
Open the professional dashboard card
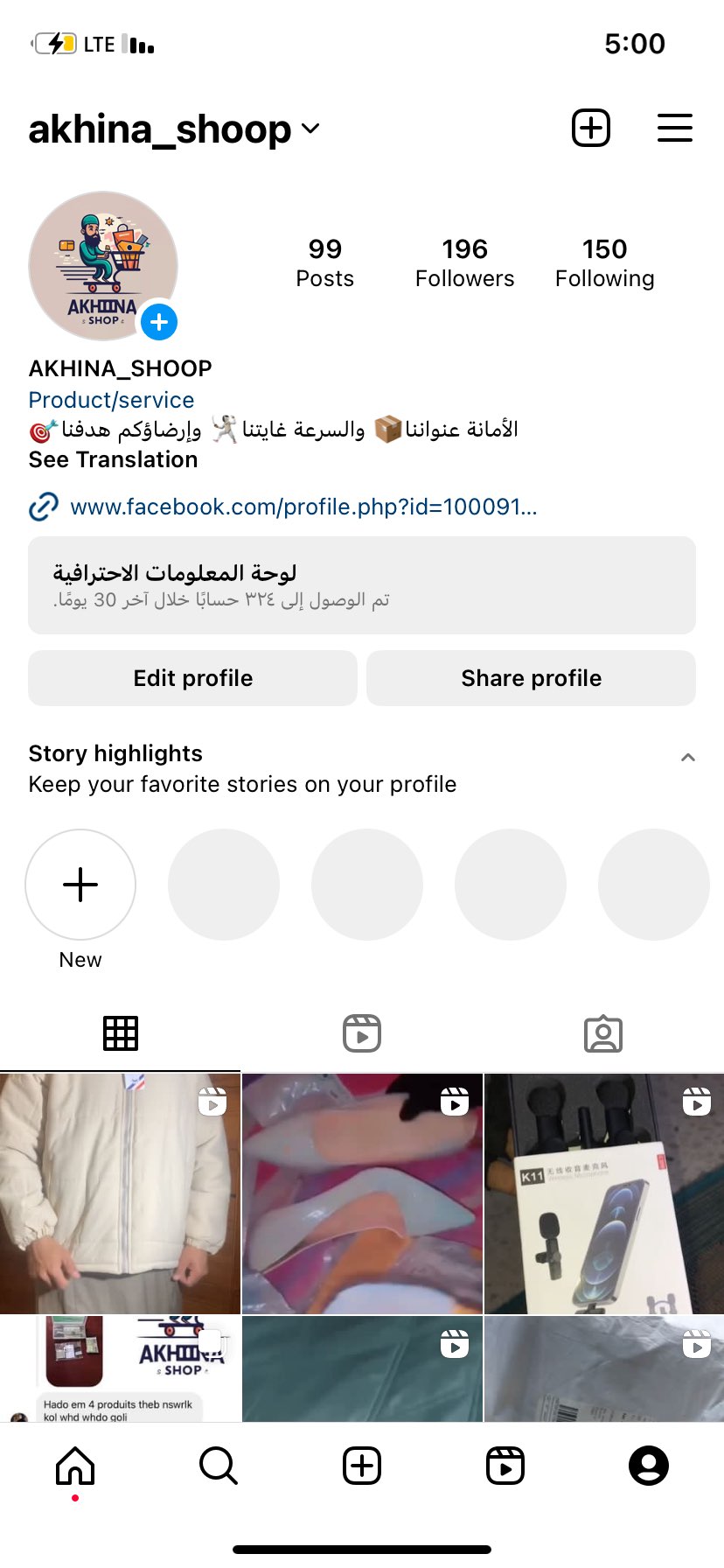[x=362, y=585]
